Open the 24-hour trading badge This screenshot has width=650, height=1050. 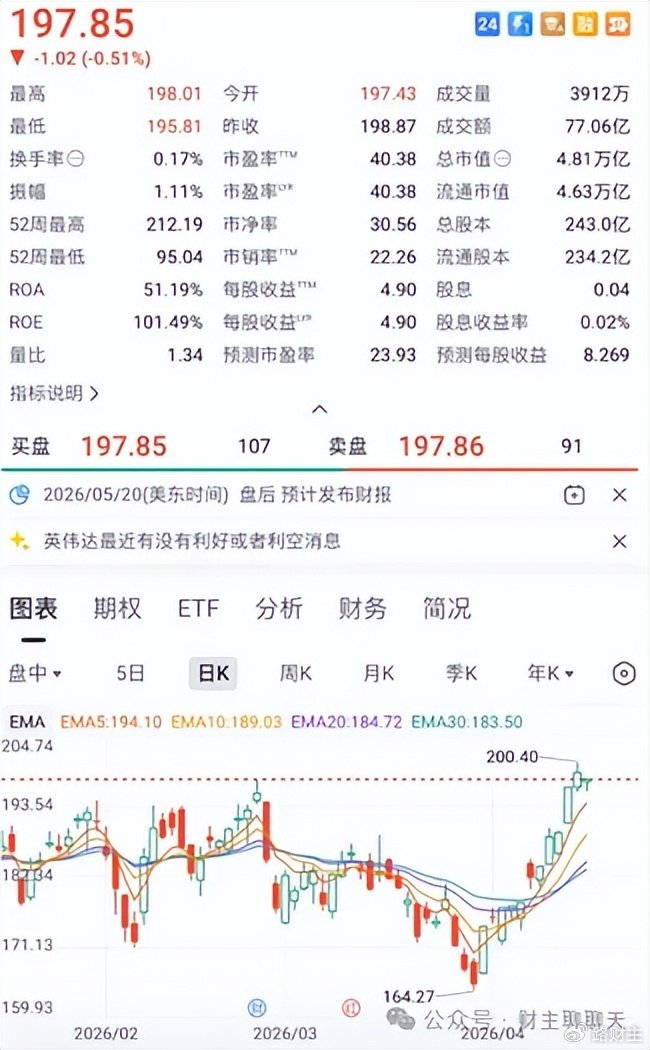[x=487, y=25]
